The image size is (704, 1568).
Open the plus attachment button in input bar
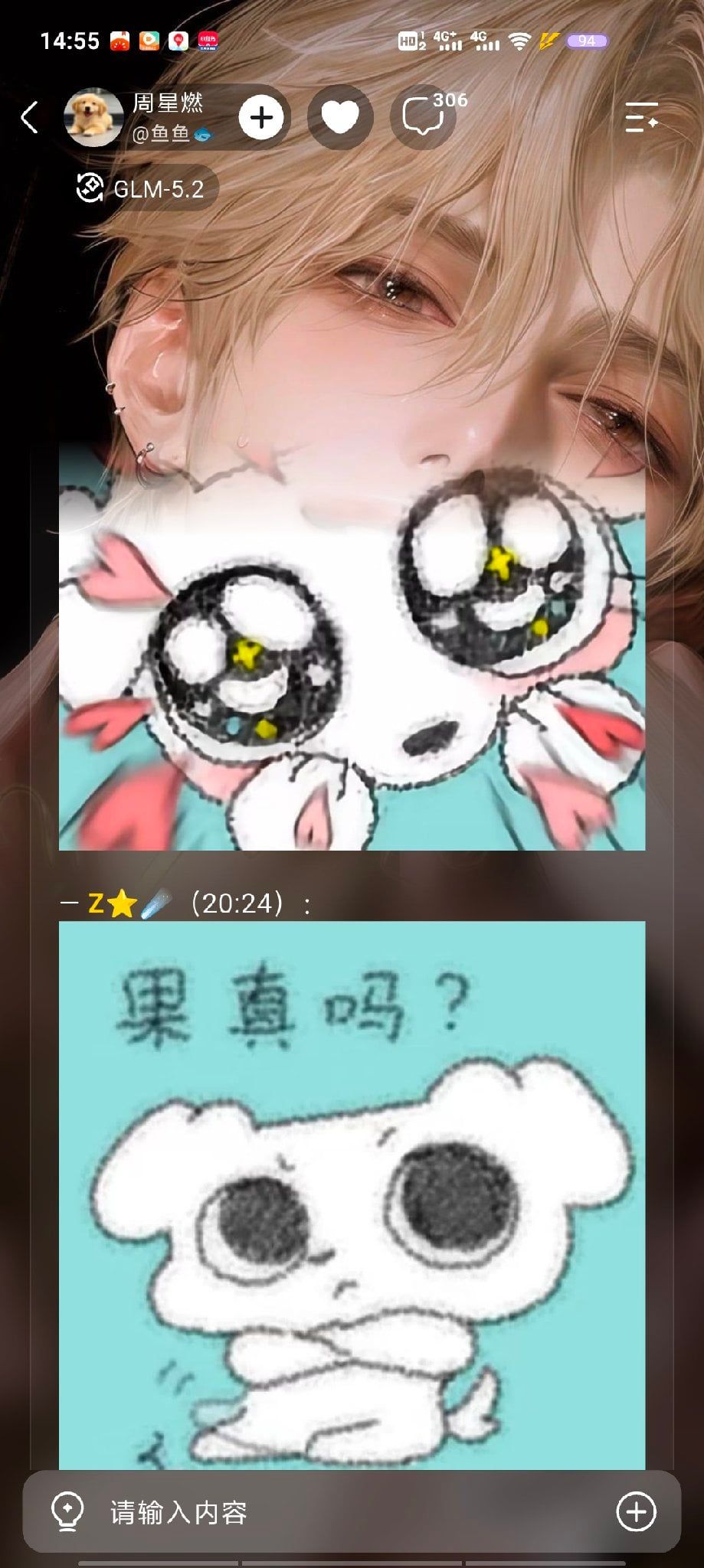click(637, 1512)
